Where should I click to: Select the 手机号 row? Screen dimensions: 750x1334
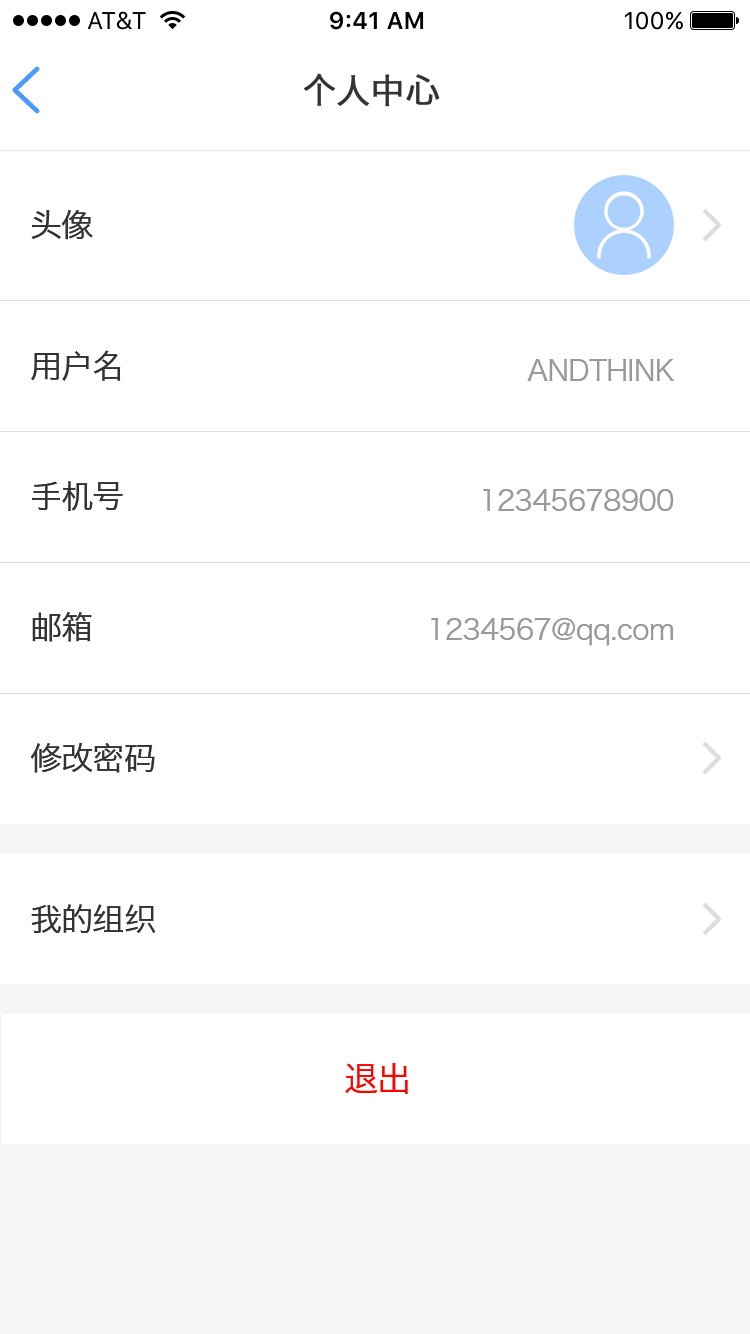[375, 498]
